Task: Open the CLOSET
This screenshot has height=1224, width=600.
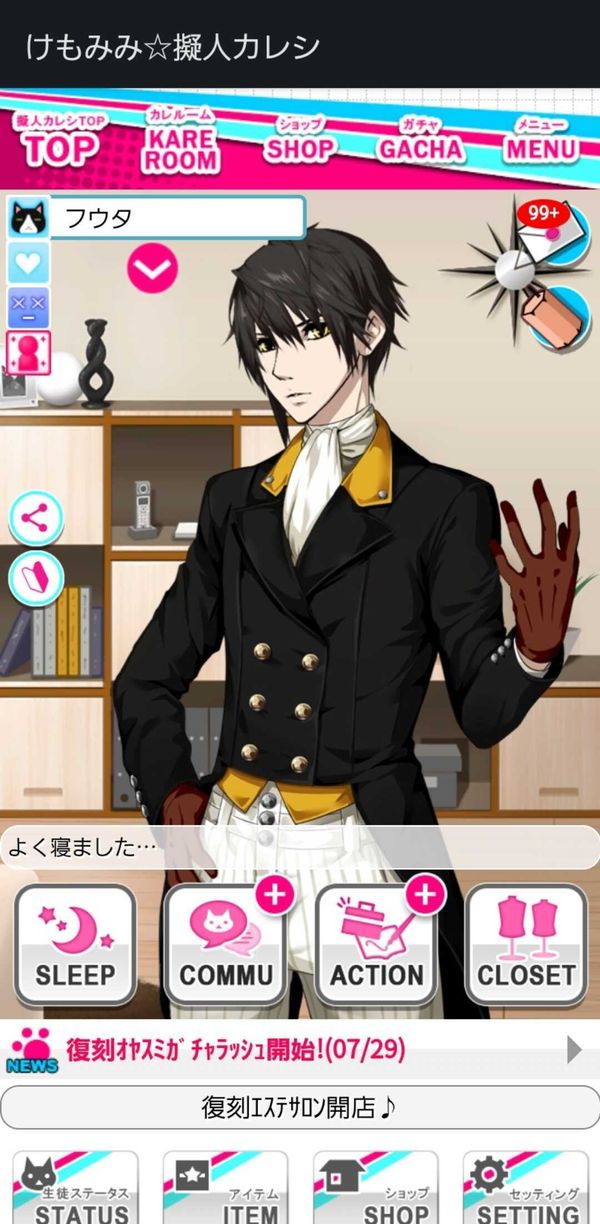Action: (526, 945)
